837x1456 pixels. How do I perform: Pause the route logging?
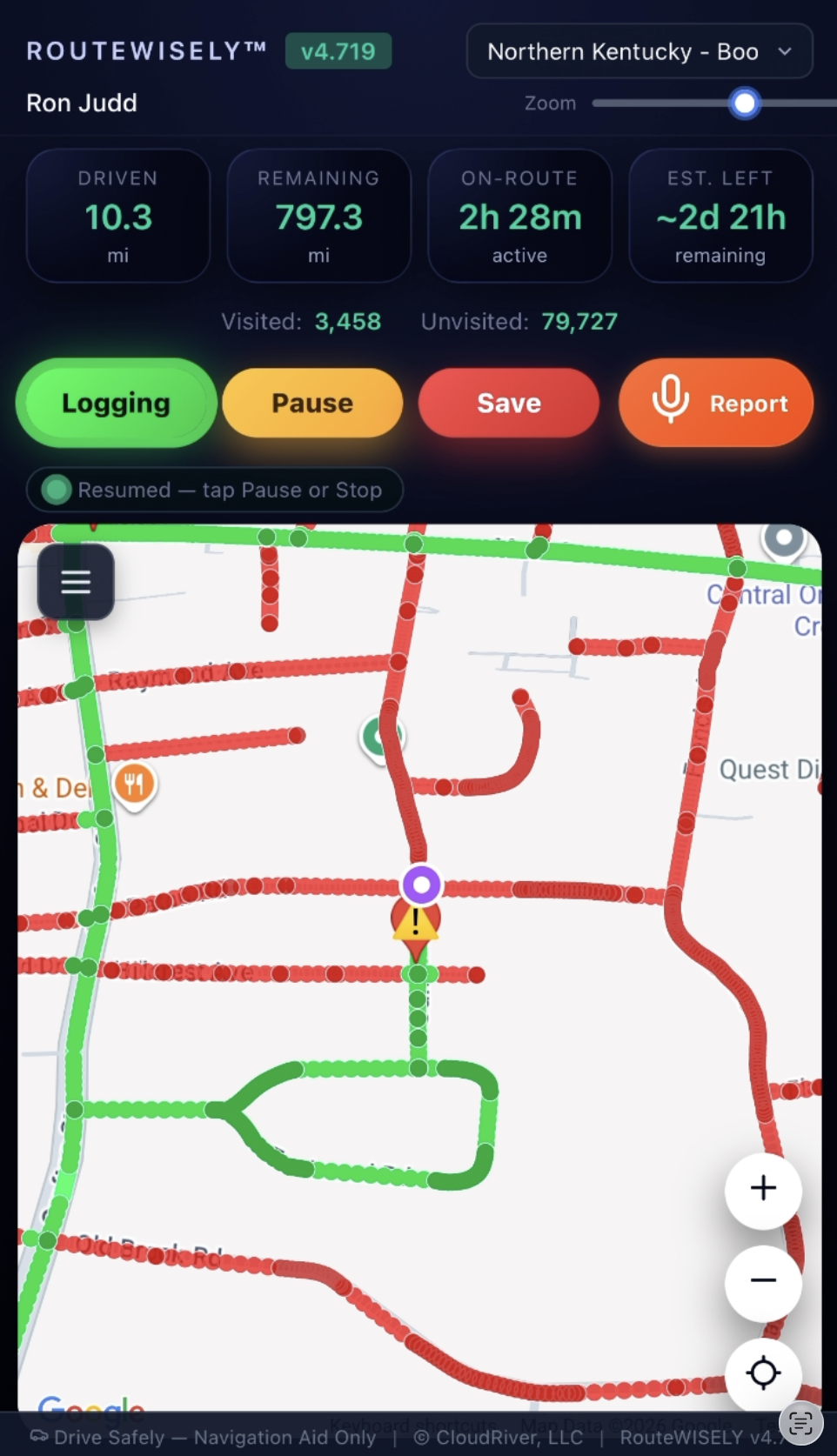pos(312,404)
